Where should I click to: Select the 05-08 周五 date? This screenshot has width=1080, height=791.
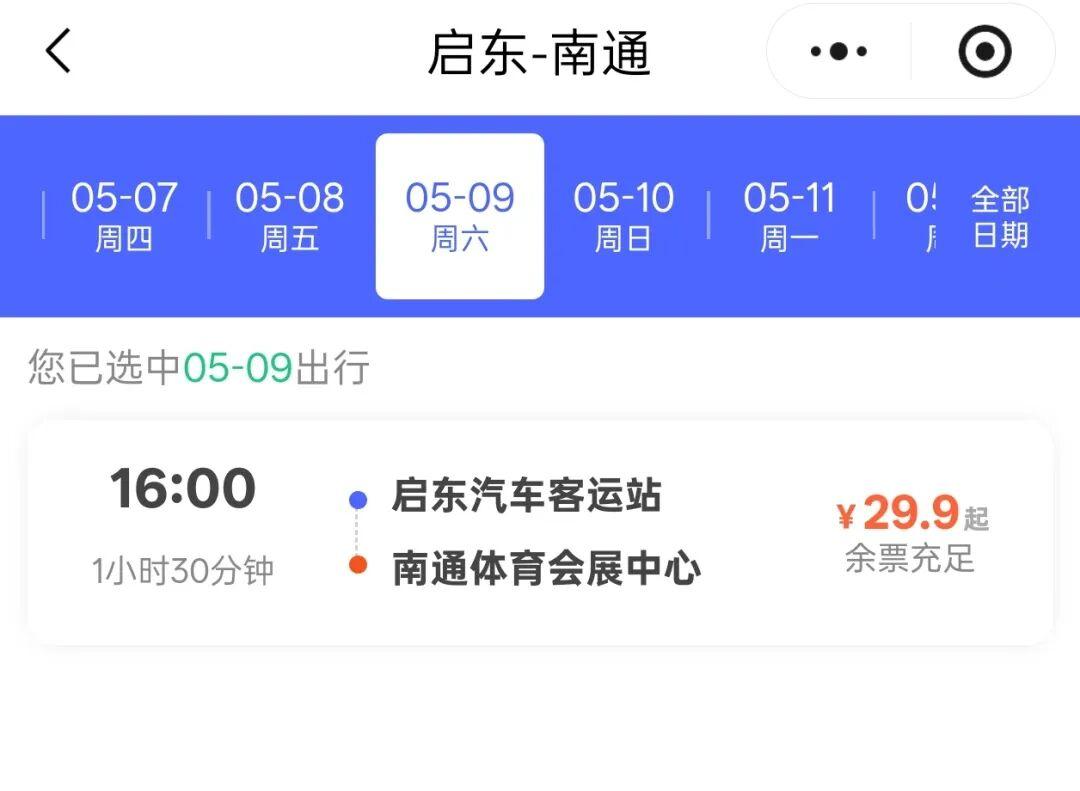(290, 216)
